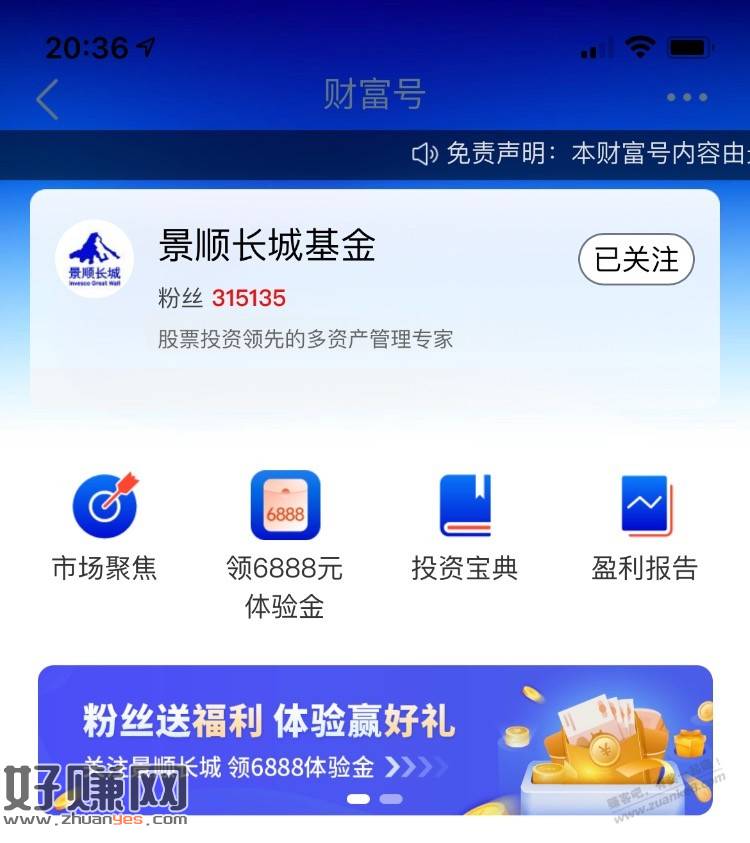The width and height of the screenshot is (750, 843).
Task: Open the three-dot overflow menu
Action: pos(687,97)
